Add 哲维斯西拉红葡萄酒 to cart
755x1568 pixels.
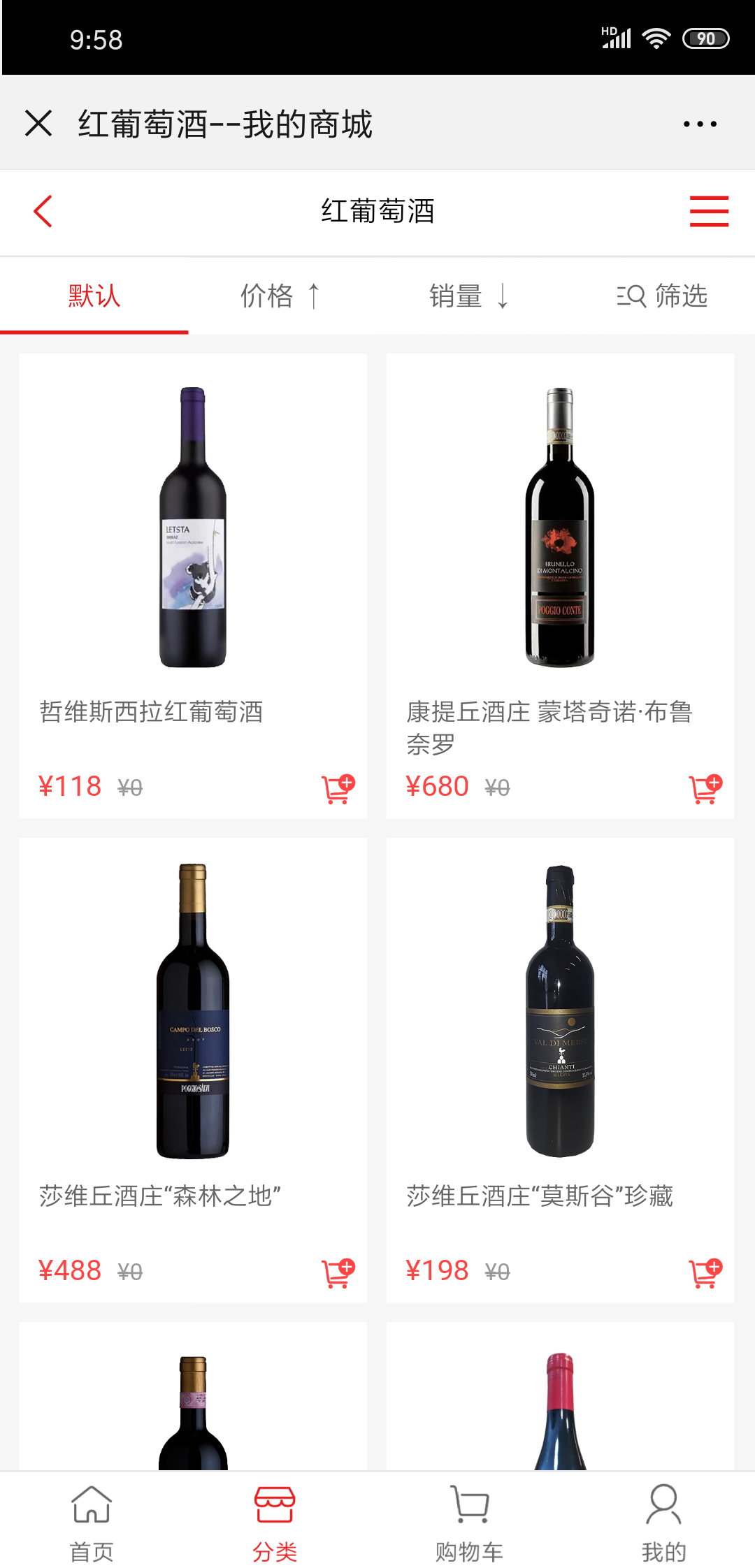pos(338,789)
